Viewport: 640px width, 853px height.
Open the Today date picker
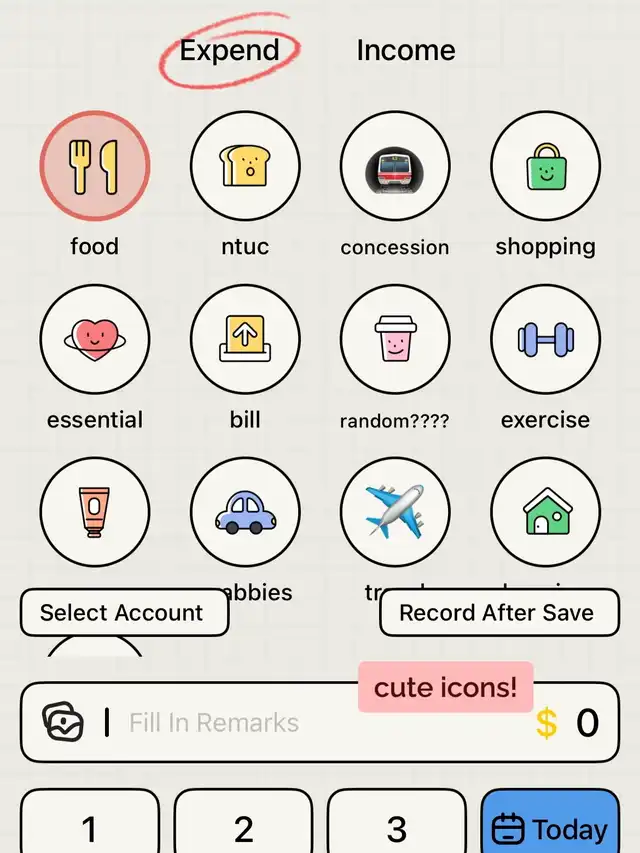tap(550, 828)
